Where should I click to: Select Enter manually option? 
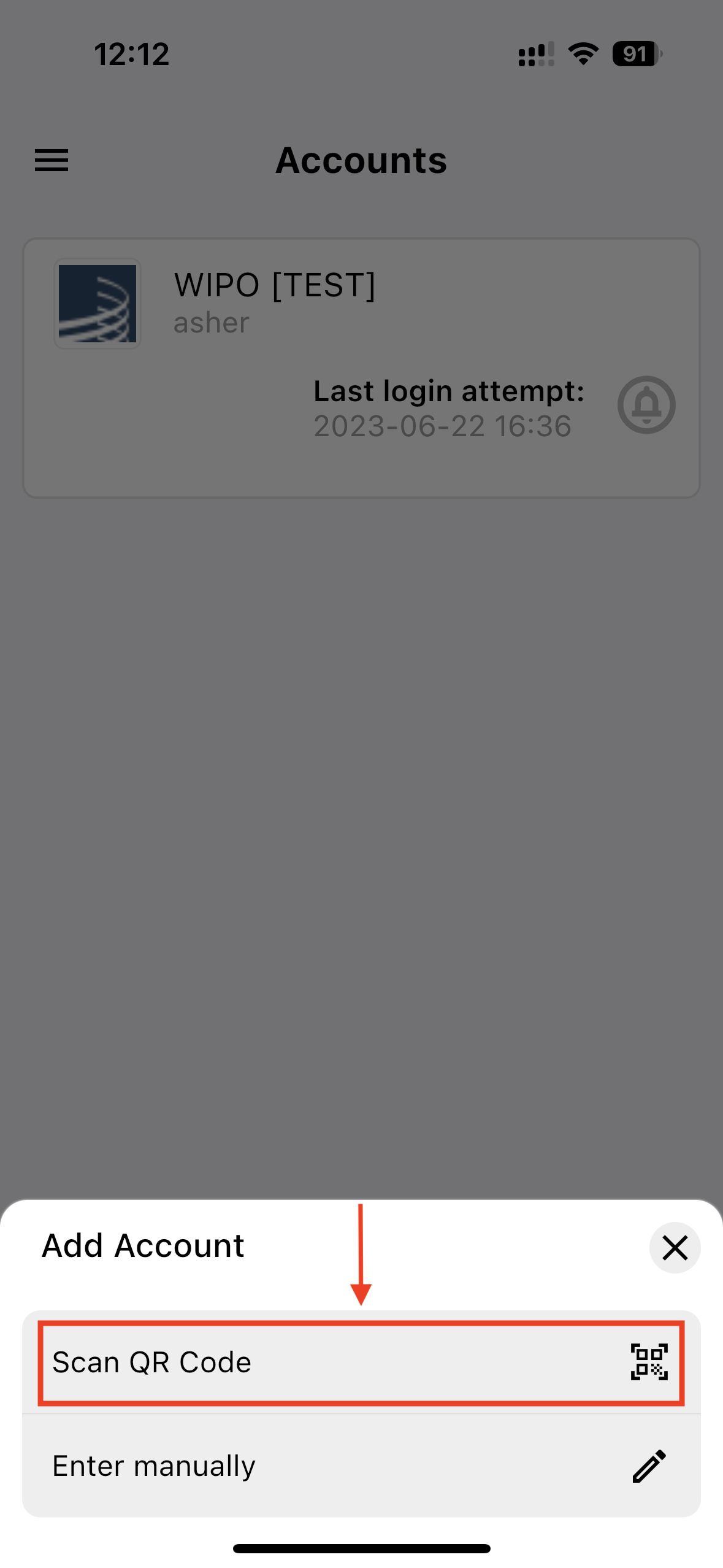point(361,1466)
